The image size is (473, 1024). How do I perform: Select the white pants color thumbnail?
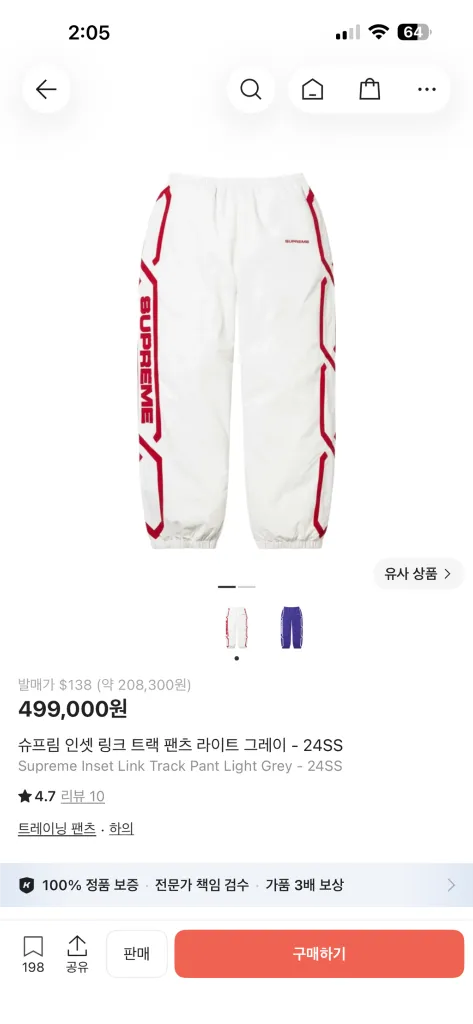pyautogui.click(x=236, y=628)
